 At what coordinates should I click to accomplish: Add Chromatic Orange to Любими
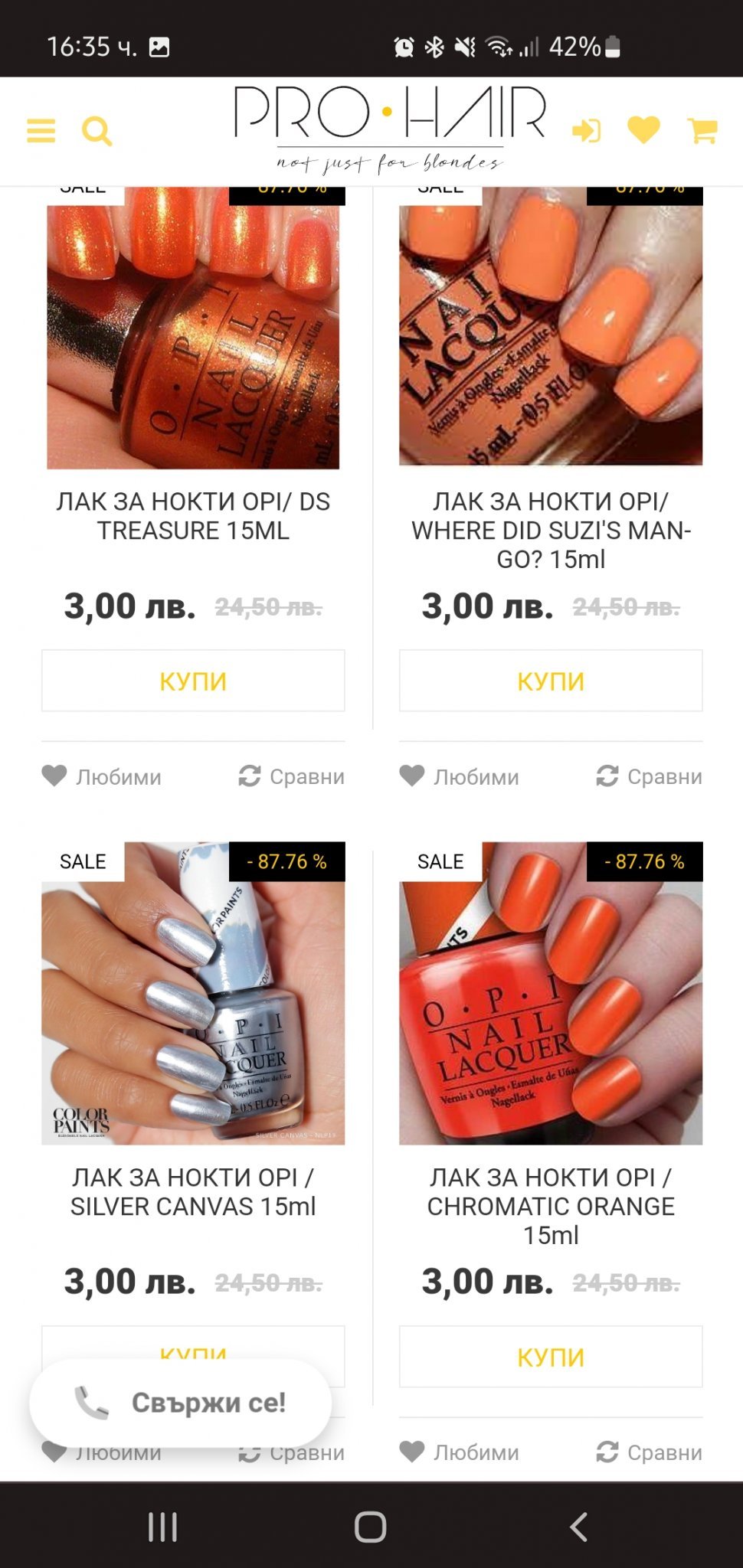(460, 1452)
